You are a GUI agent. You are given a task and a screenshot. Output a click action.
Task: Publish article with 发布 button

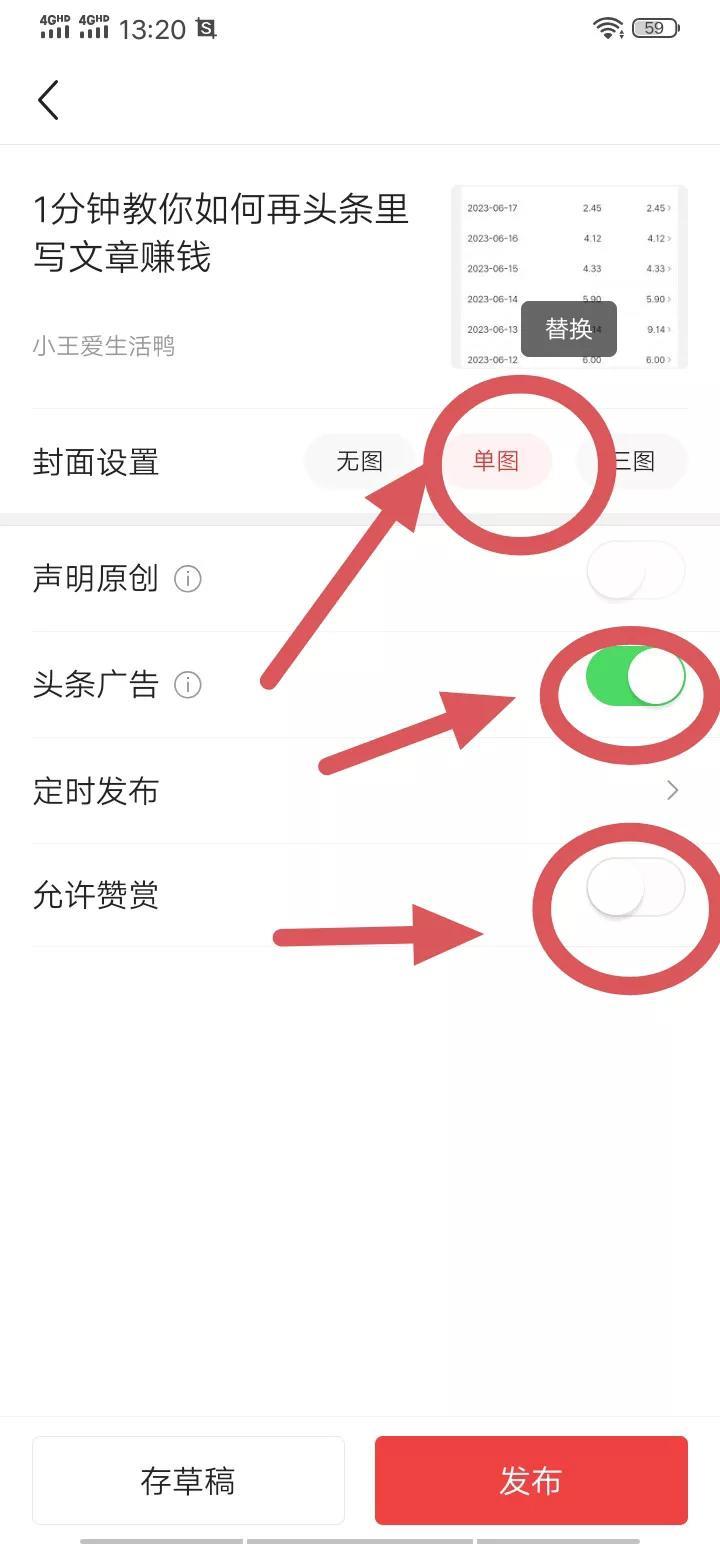[531, 1480]
